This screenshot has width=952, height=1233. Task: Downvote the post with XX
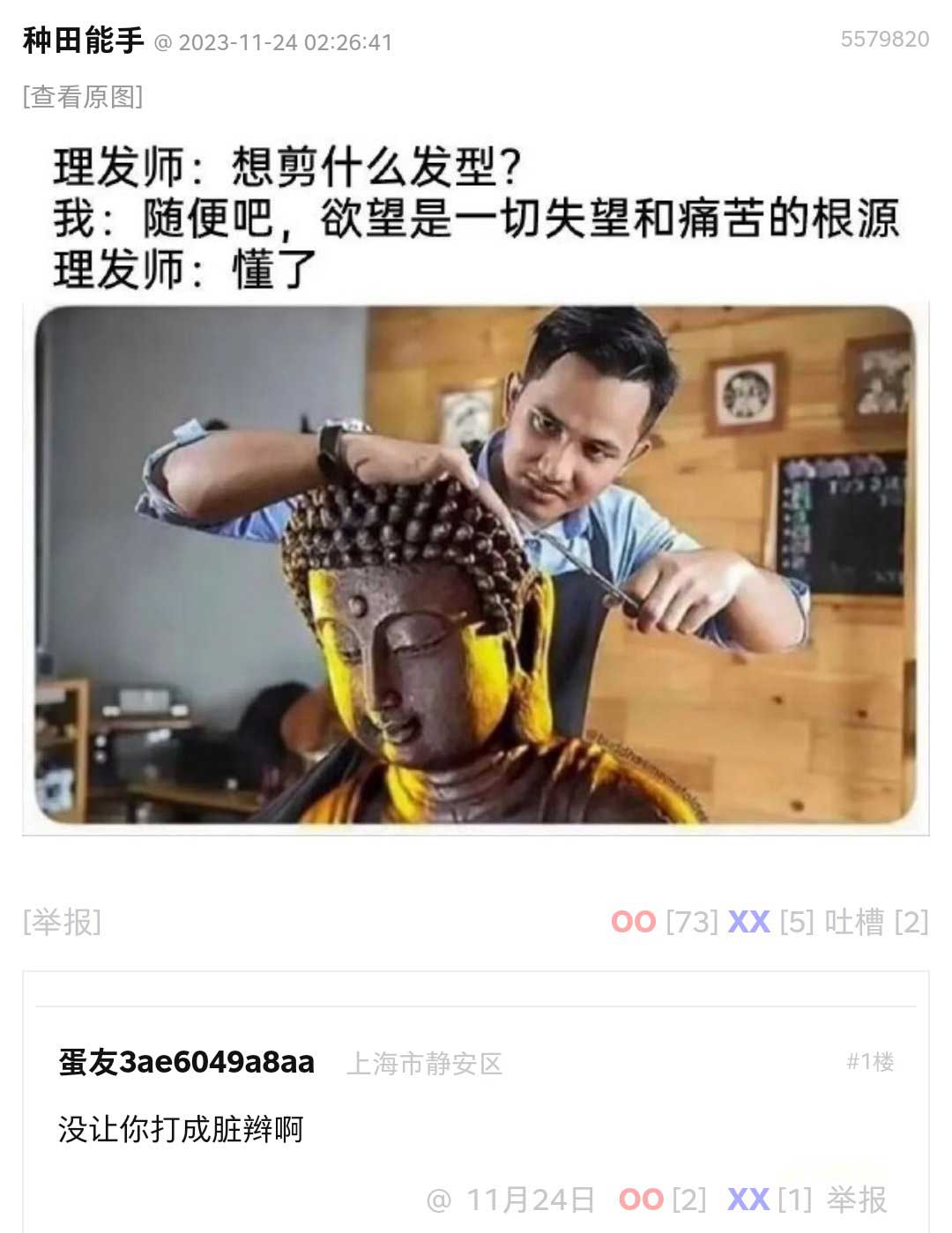tap(749, 922)
